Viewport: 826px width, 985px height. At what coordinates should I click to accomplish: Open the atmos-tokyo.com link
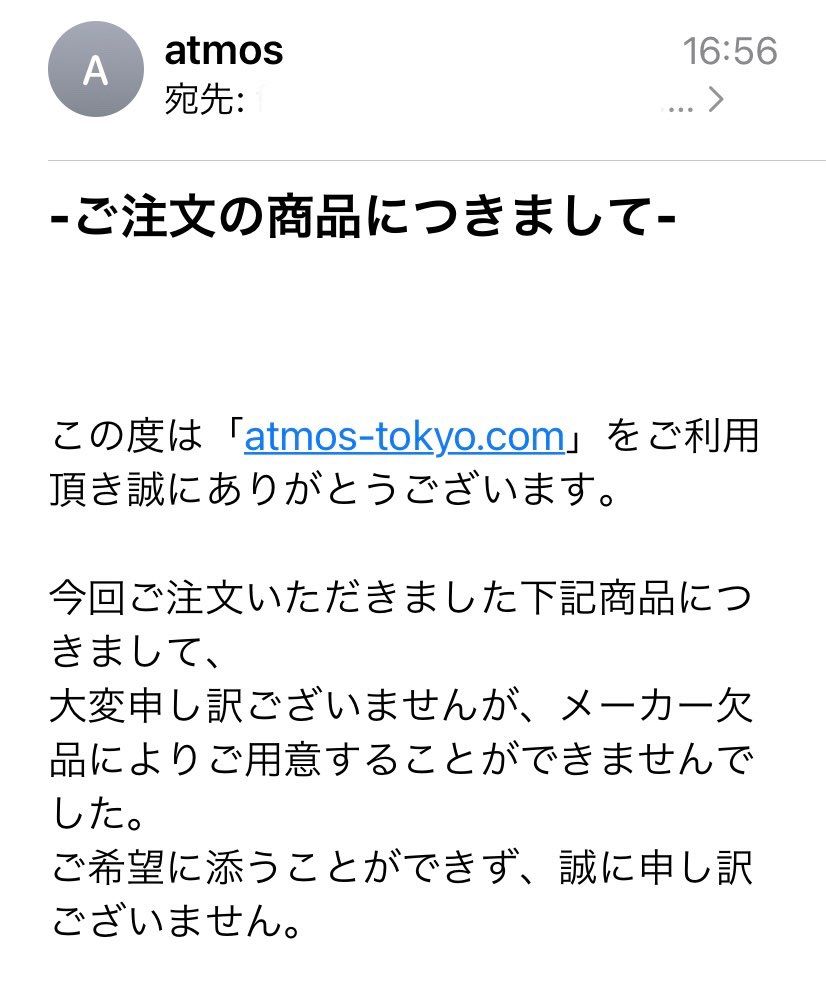[x=405, y=437]
